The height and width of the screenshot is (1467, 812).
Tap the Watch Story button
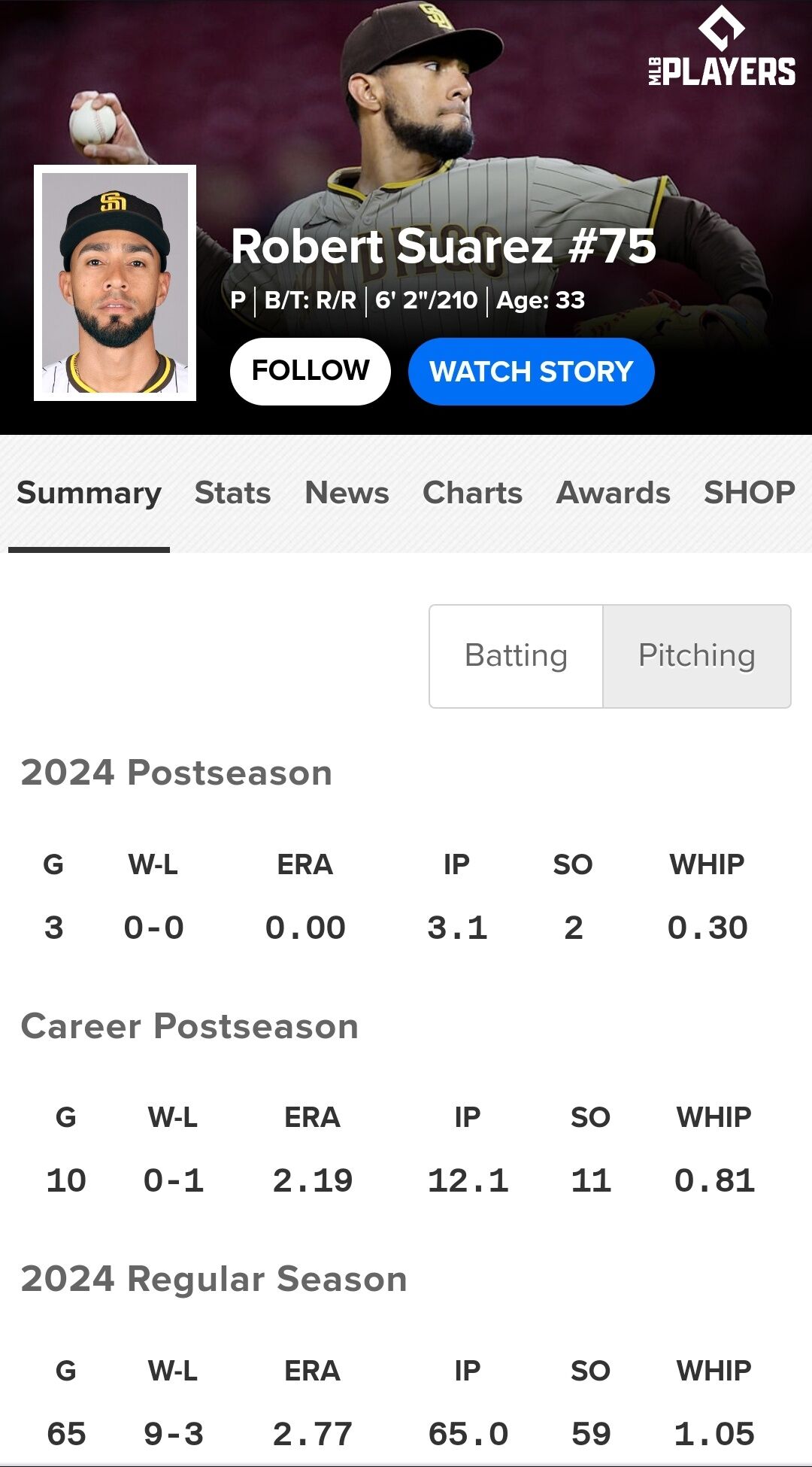click(531, 371)
